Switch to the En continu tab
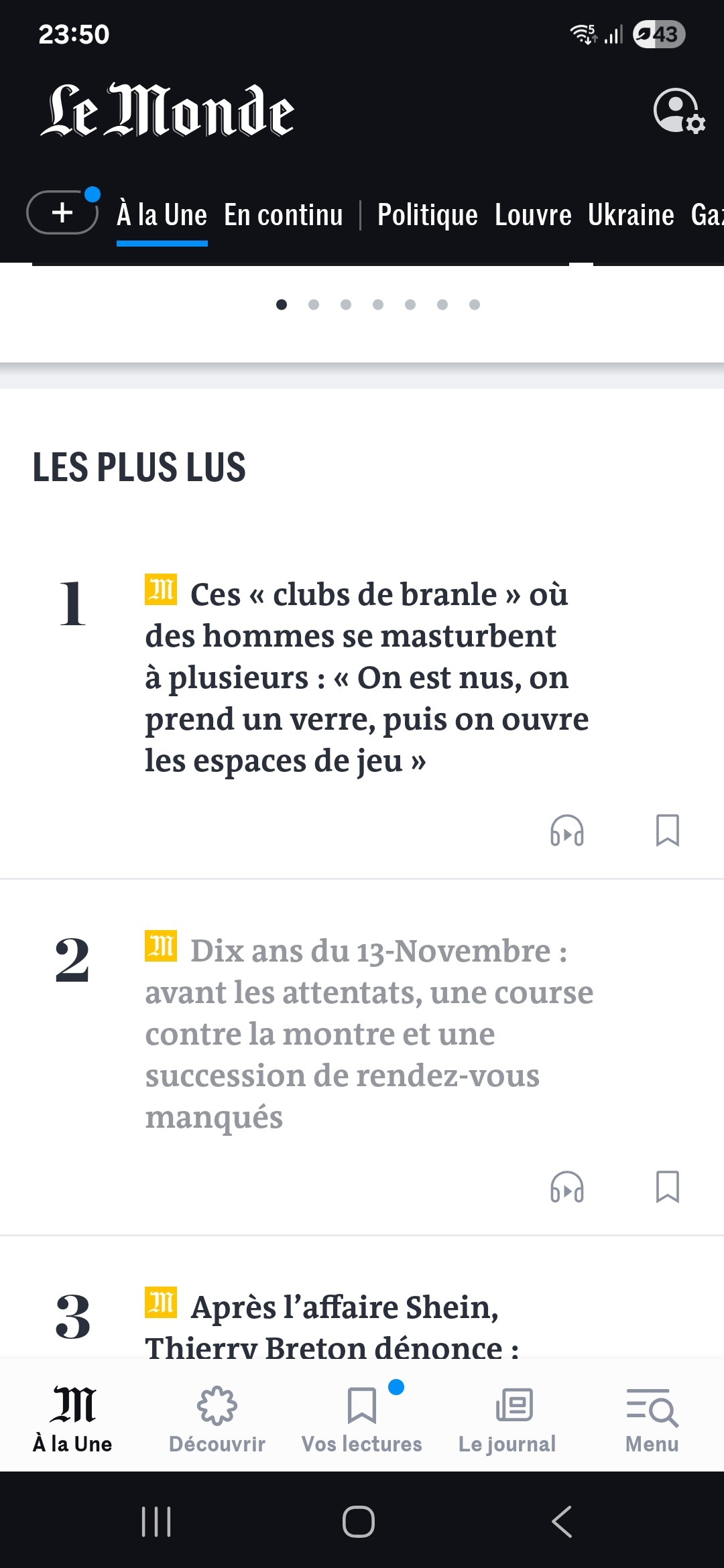 pos(283,215)
